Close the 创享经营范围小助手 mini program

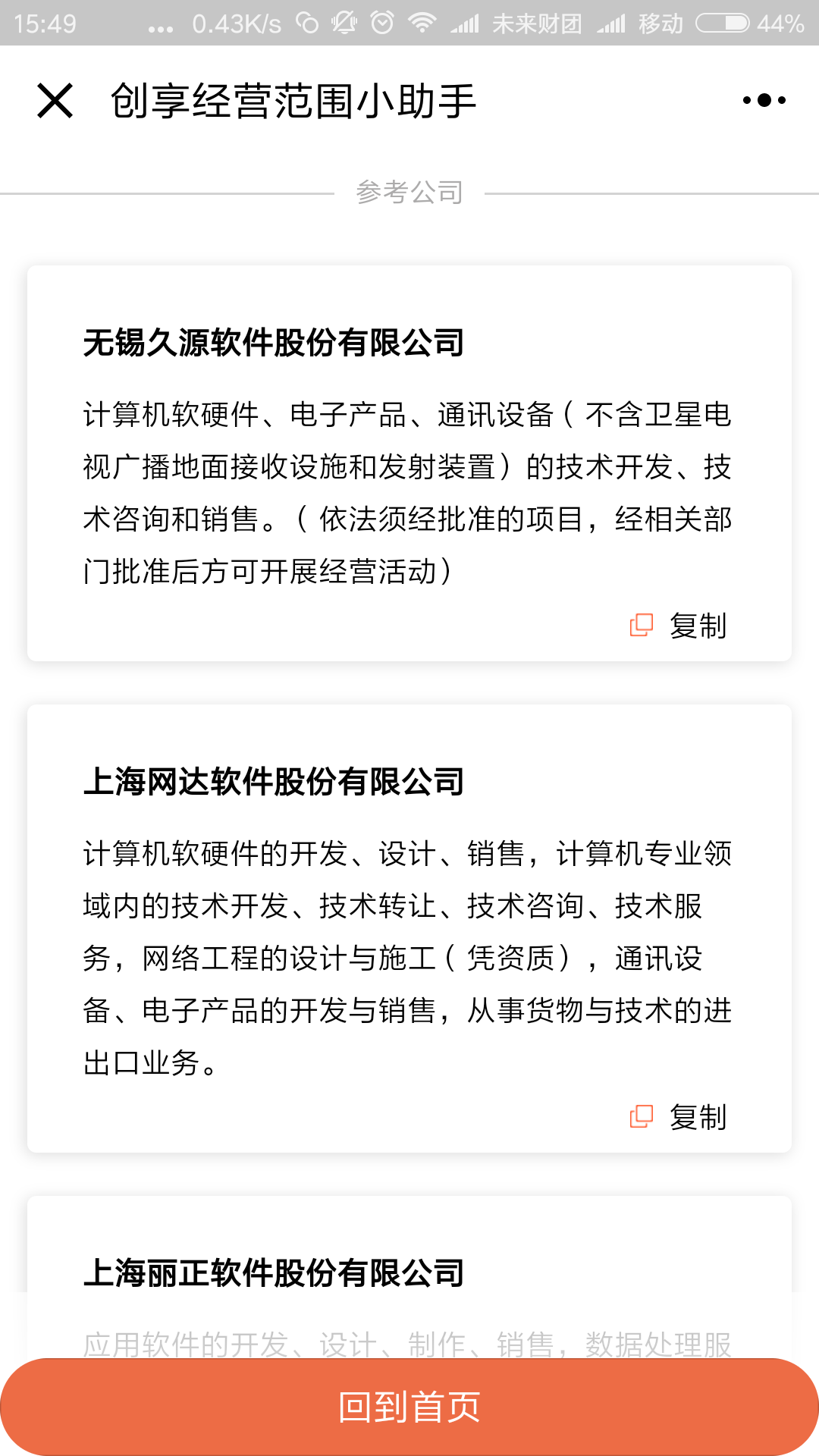click(x=55, y=101)
